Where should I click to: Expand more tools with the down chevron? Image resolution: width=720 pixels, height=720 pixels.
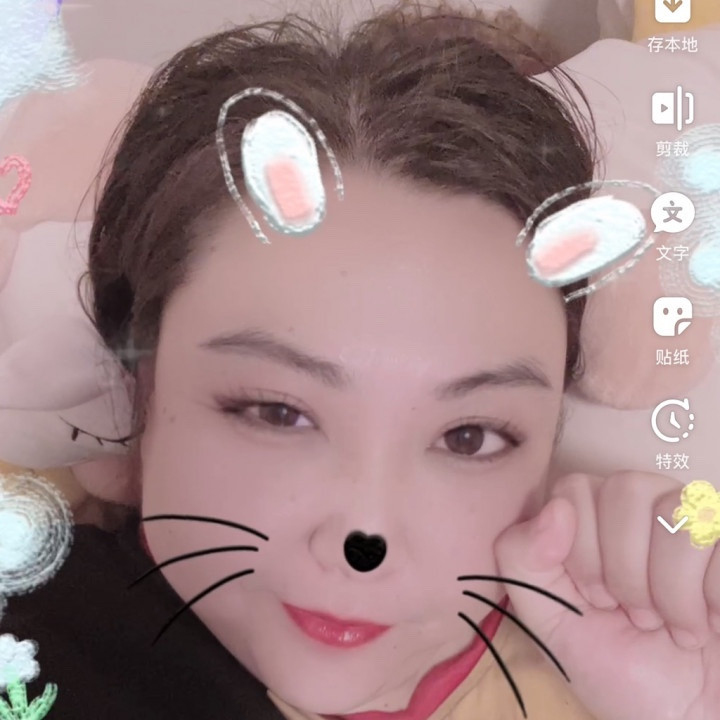click(672, 524)
